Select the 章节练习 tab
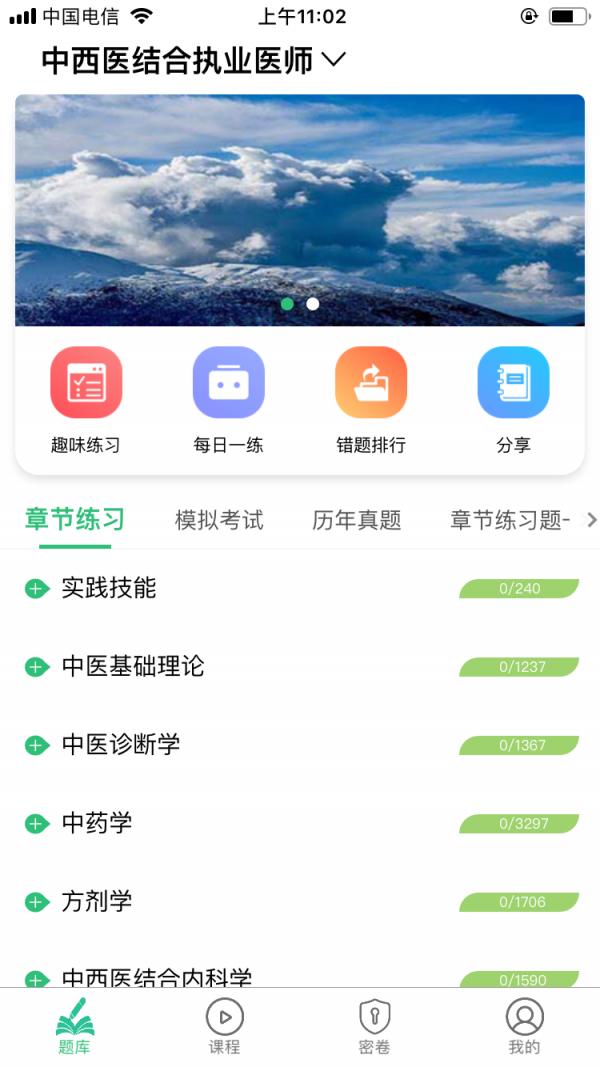 tap(75, 520)
